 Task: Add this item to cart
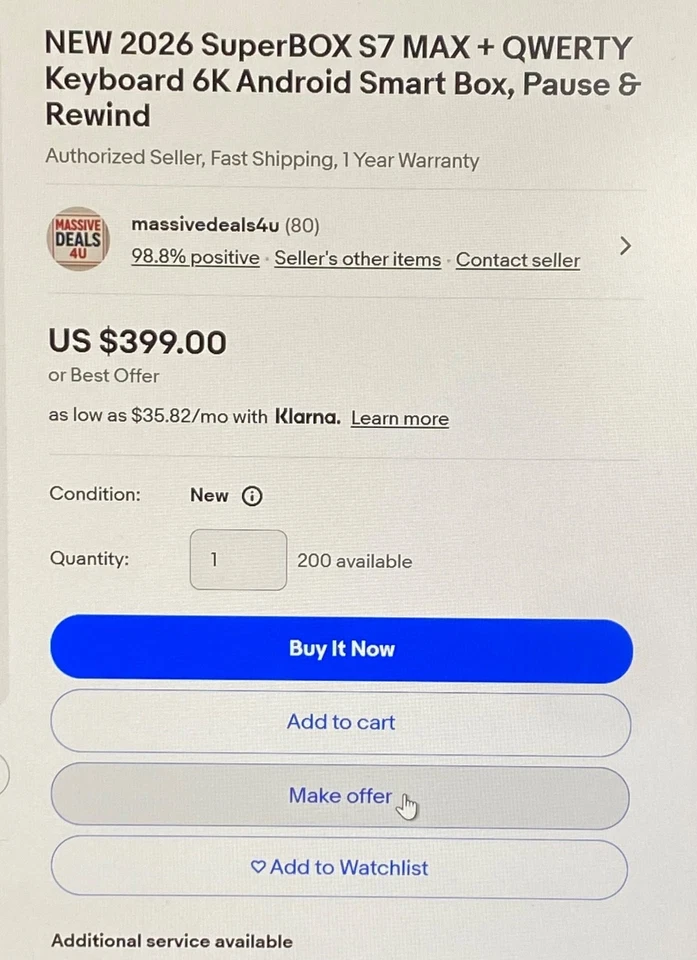(341, 722)
